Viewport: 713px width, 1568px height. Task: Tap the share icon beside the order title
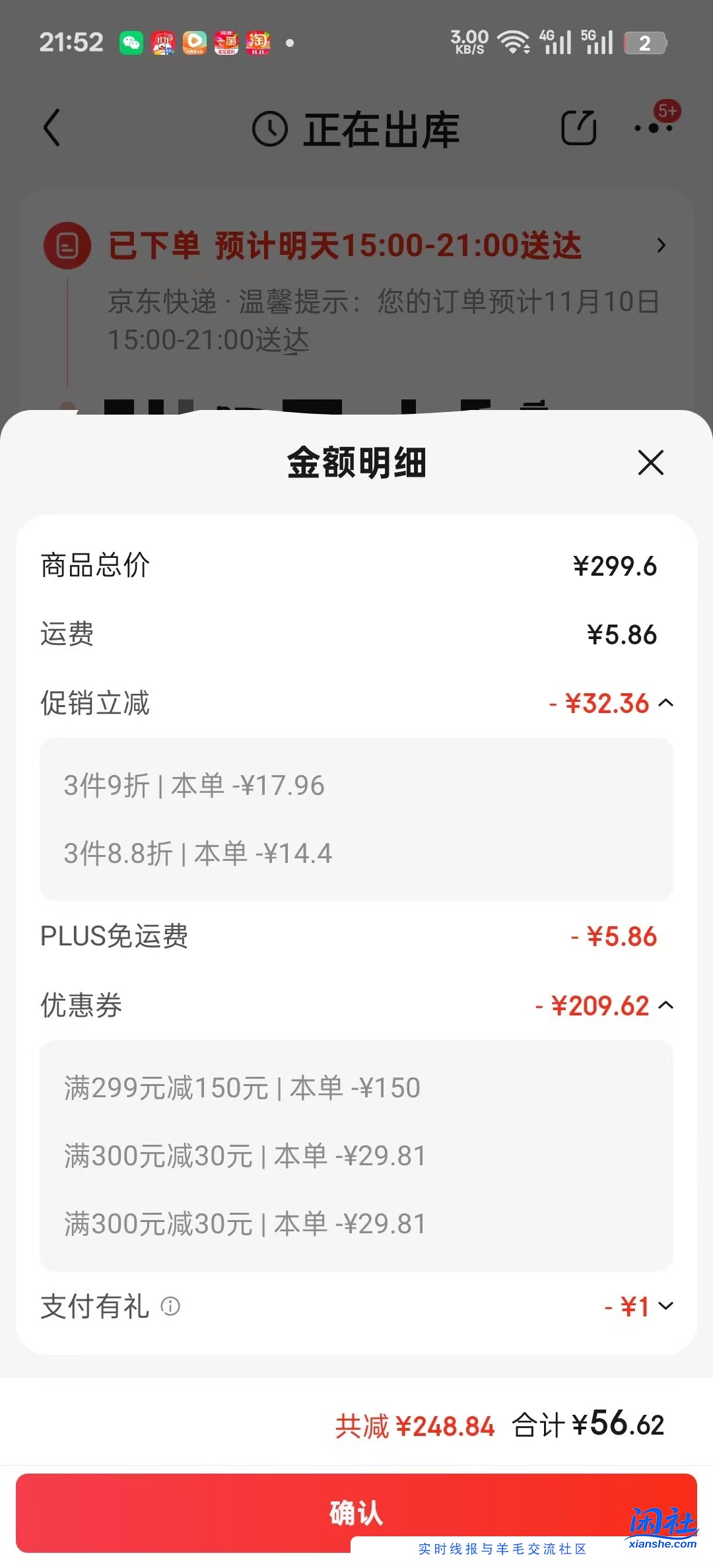coord(580,127)
